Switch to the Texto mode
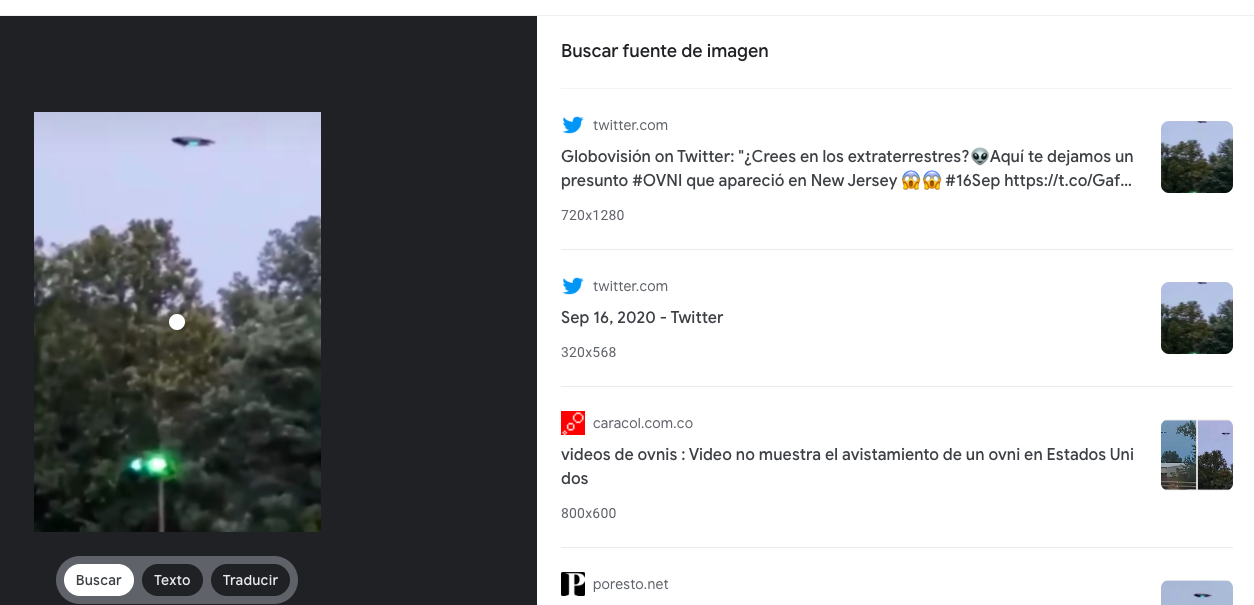This screenshot has height=605, width=1254. pyautogui.click(x=172, y=580)
